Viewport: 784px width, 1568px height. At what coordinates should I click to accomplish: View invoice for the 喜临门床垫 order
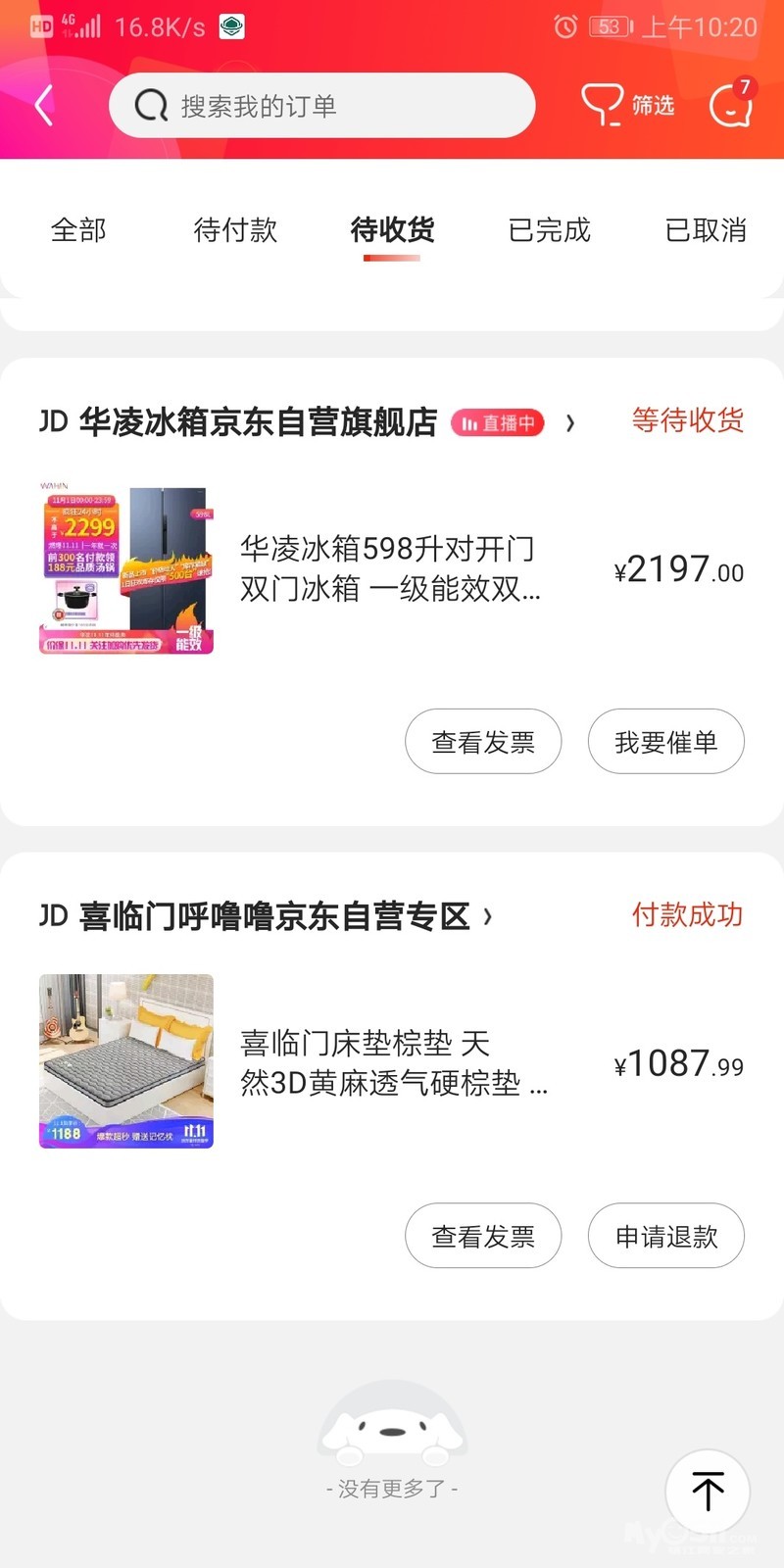[x=483, y=1236]
